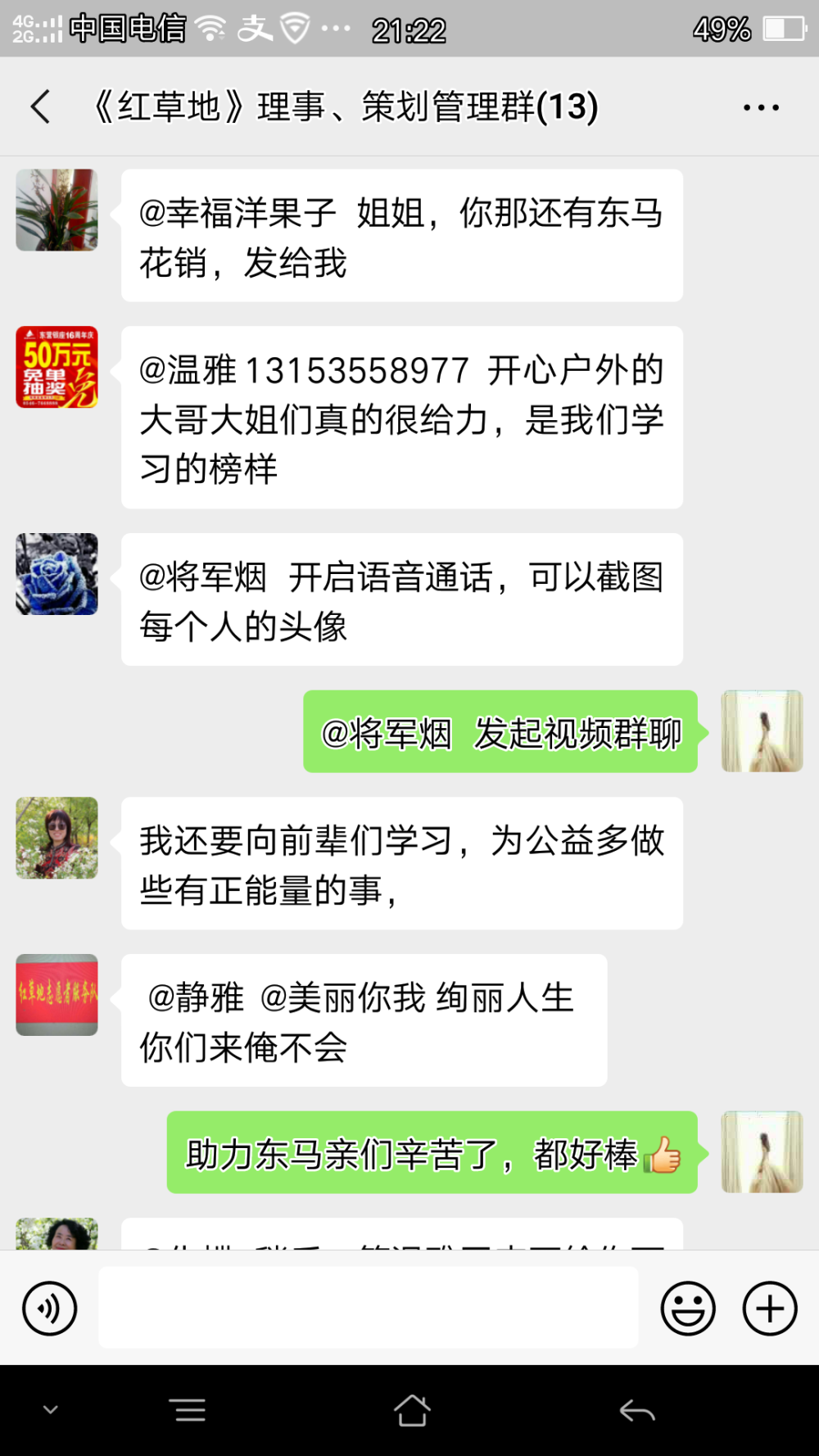Tap the system home button
This screenshot has height=1456, width=819.
412,1410
